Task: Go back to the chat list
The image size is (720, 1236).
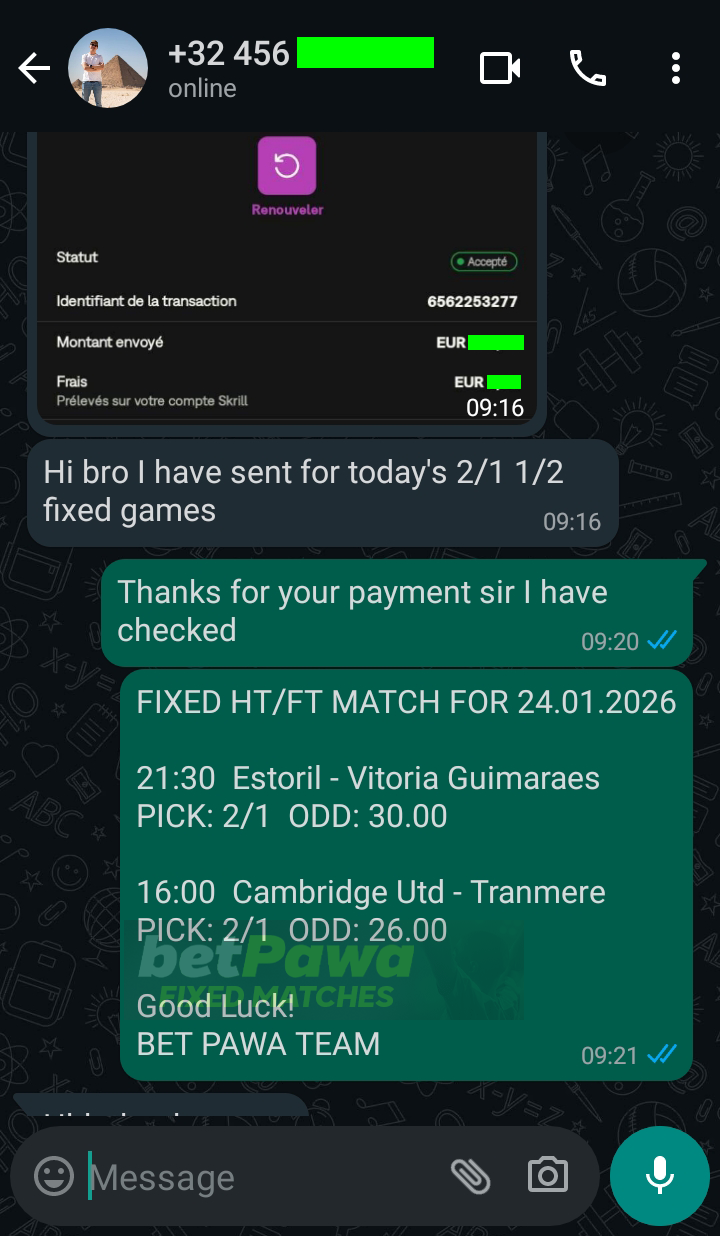Action: (x=33, y=68)
